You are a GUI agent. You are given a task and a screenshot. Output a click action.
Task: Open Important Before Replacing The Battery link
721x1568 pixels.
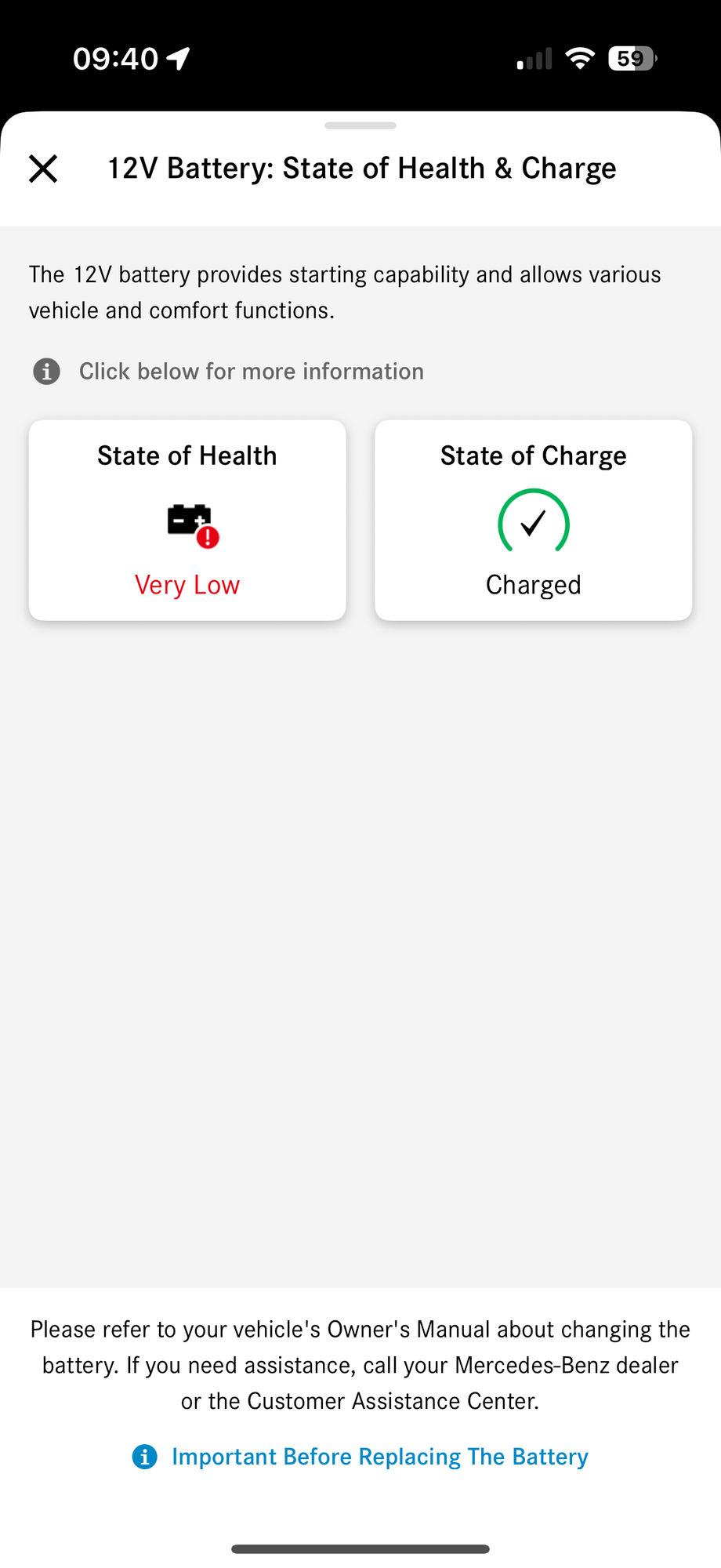(379, 1457)
